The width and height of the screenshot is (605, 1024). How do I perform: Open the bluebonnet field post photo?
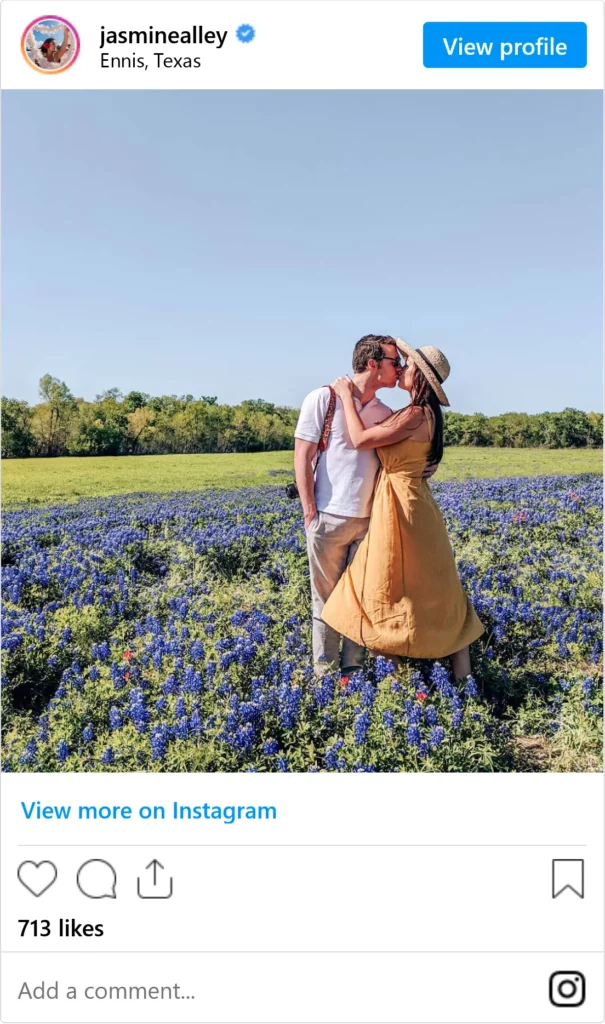pos(302,430)
